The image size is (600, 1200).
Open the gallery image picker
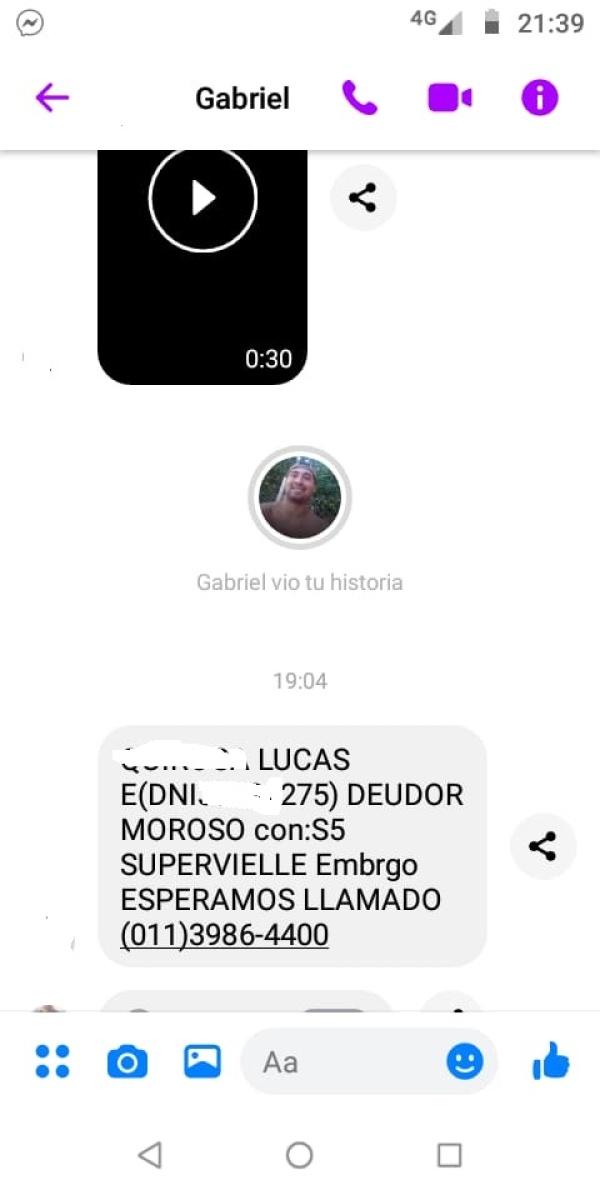[202, 1061]
